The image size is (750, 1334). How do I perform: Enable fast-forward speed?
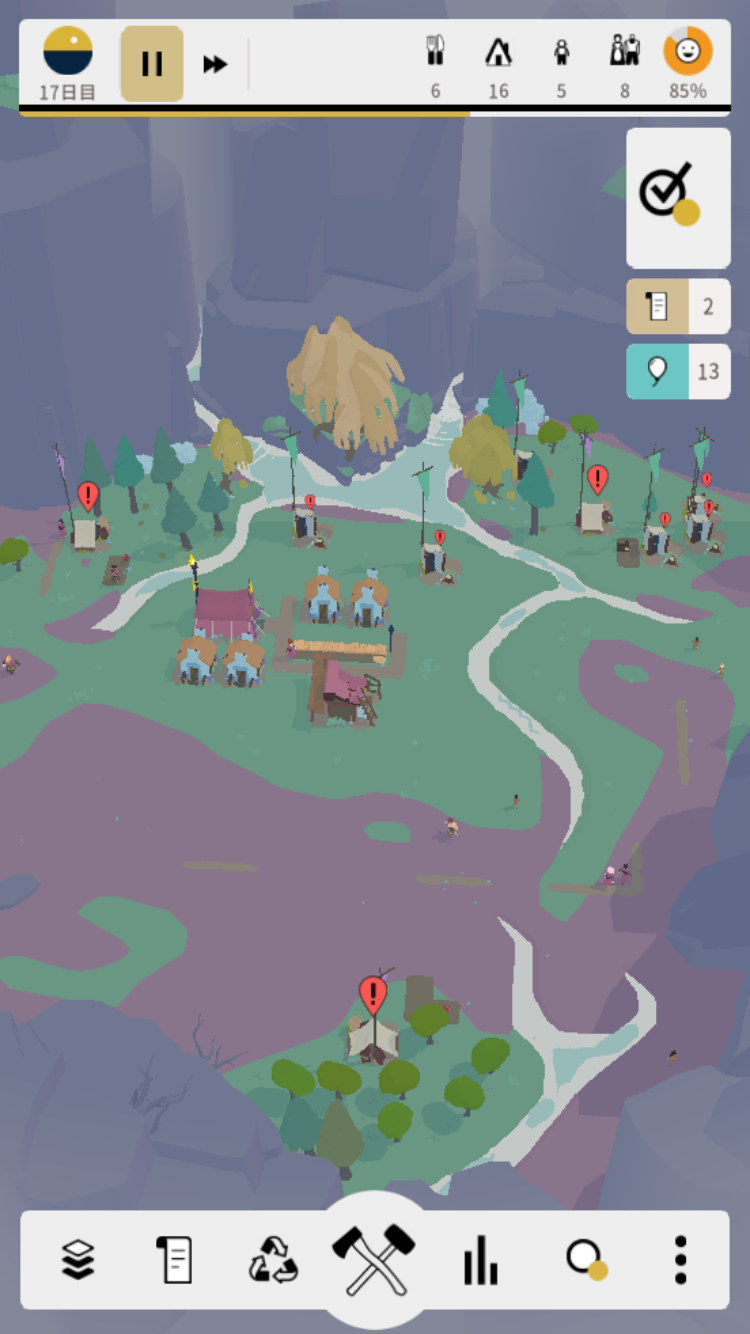pyautogui.click(x=215, y=64)
